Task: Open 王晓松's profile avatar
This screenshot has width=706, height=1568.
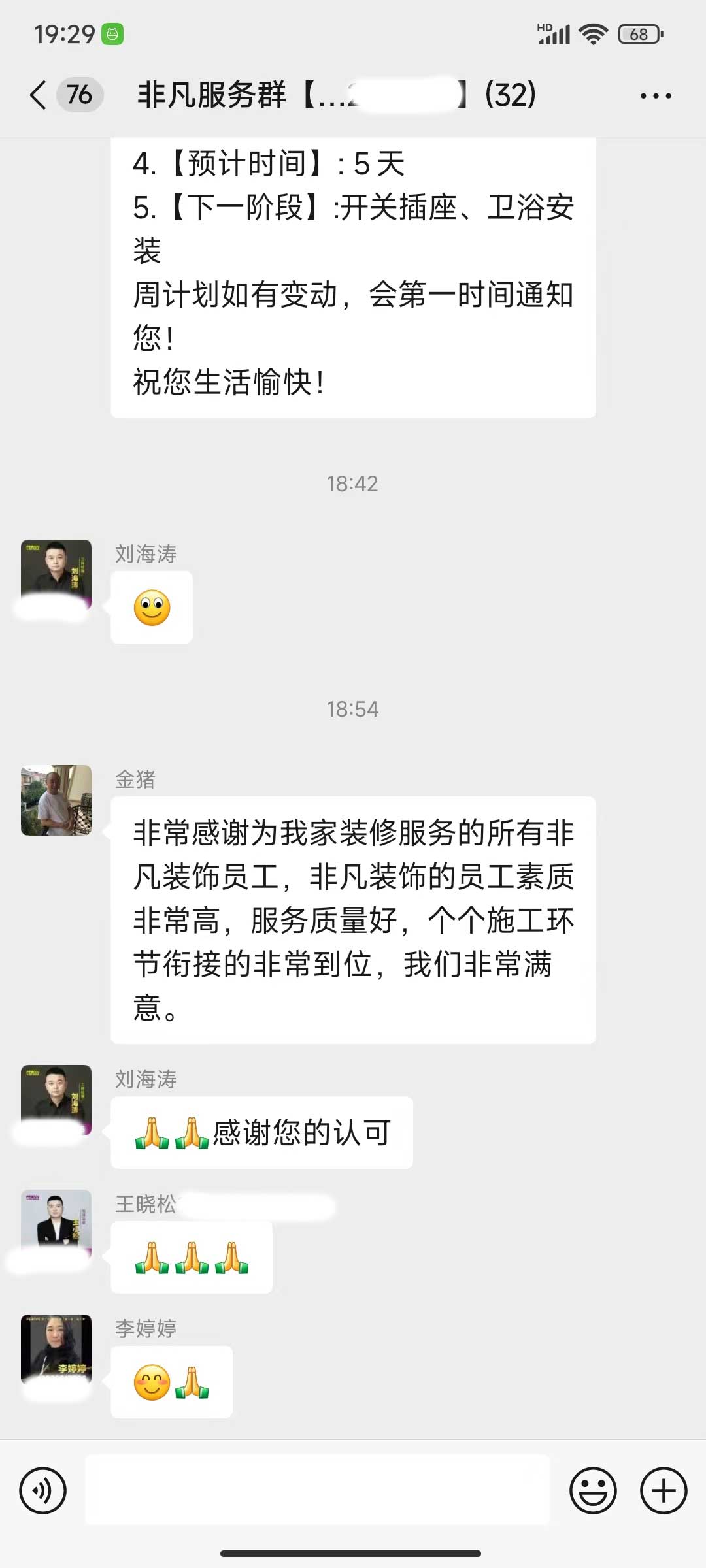Action: (x=56, y=1224)
